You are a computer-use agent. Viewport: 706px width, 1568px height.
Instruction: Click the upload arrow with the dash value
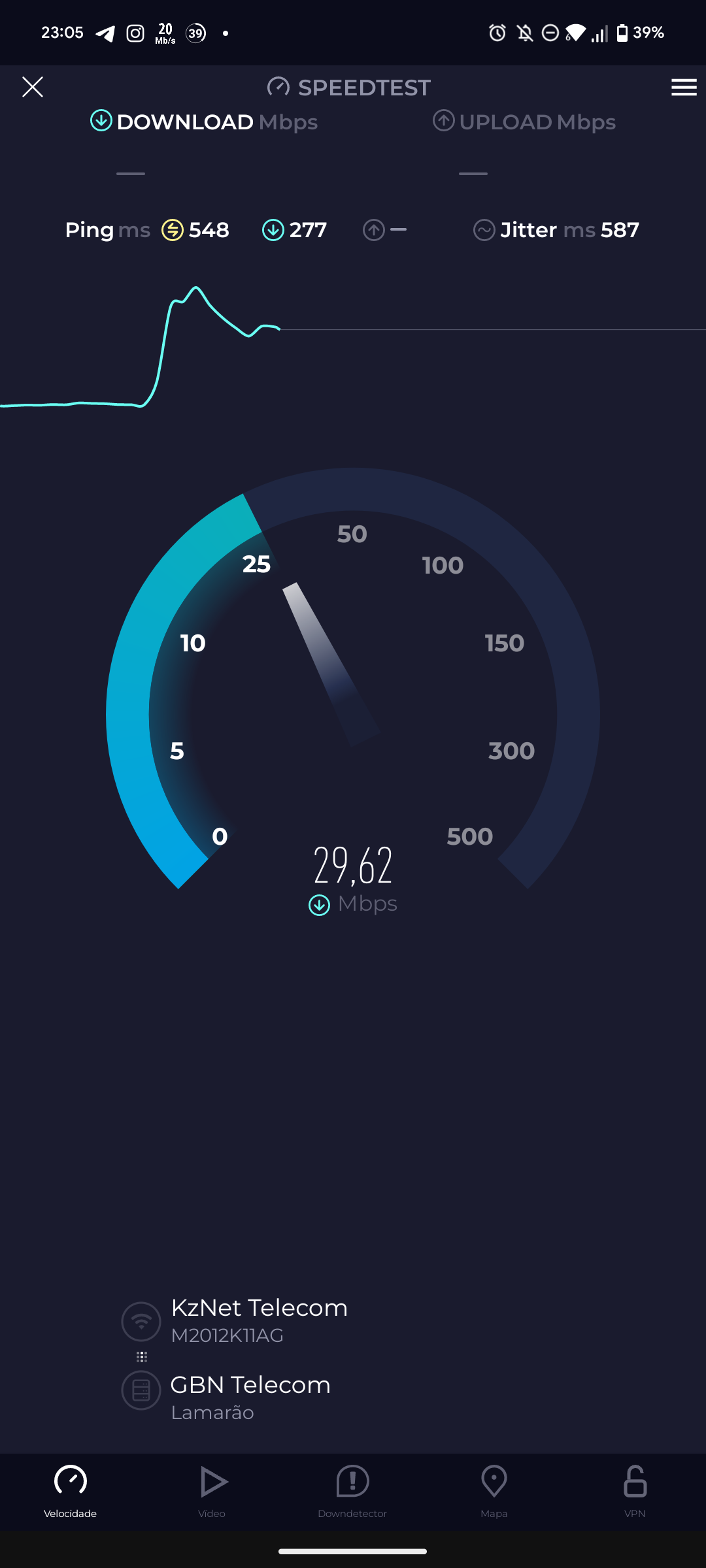[374, 230]
